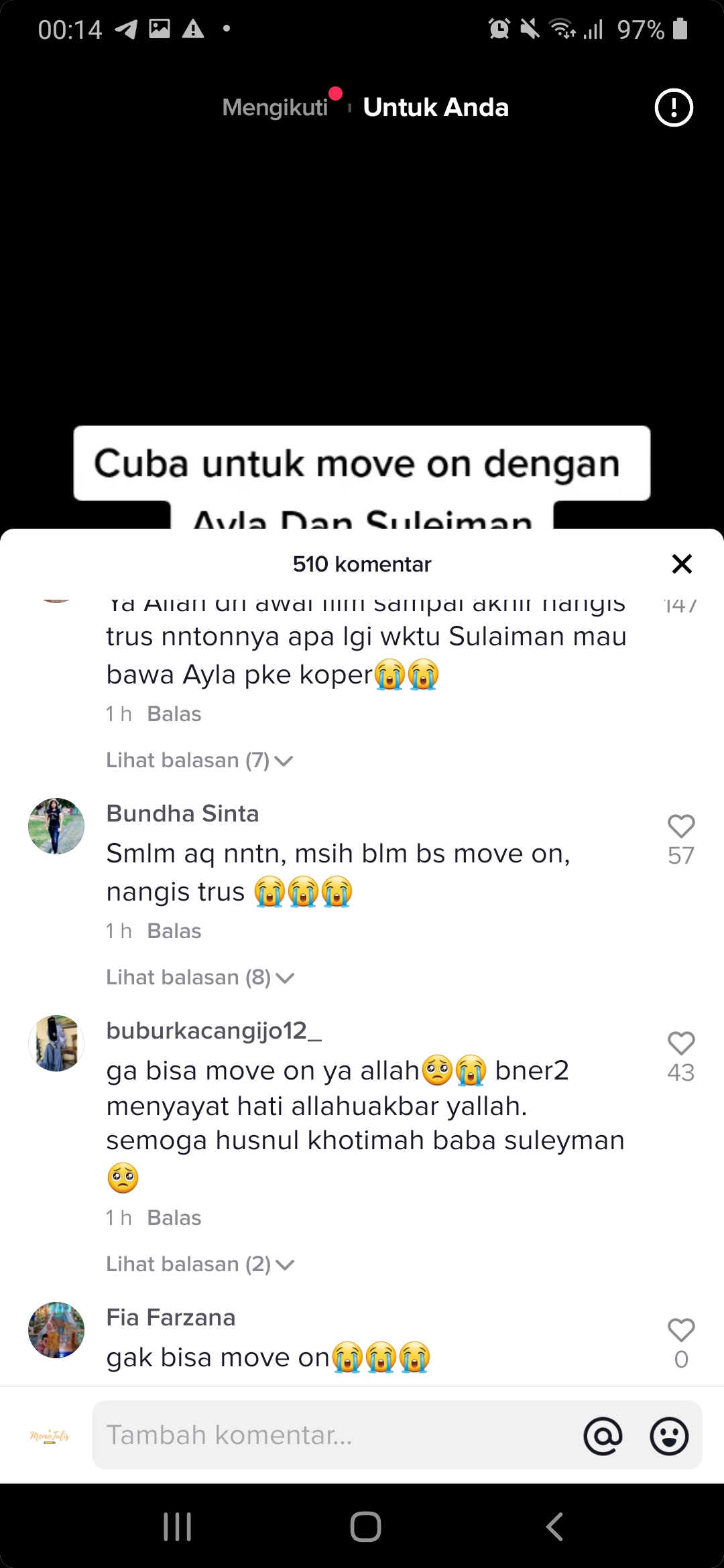Reply to Bundha Sinta's comment

pos(174,931)
